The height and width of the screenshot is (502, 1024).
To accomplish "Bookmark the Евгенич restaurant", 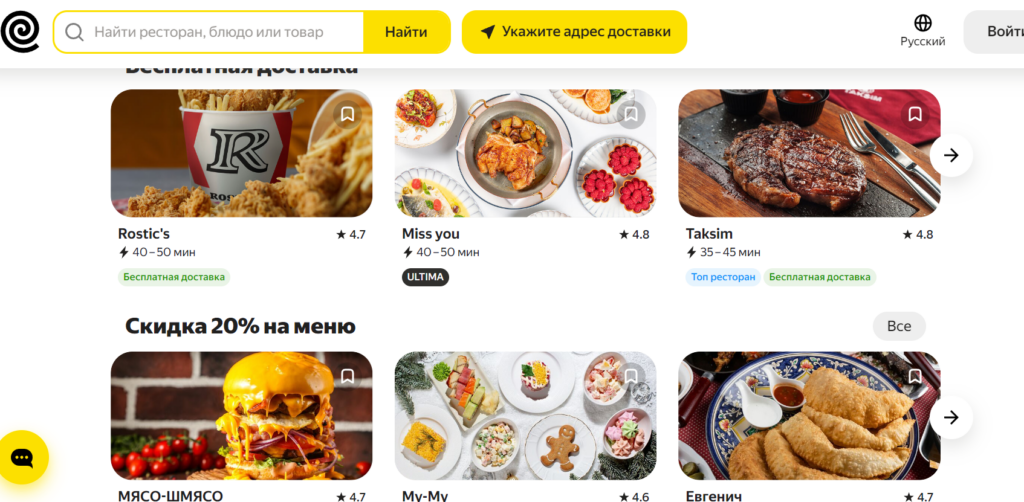I will (x=914, y=376).
